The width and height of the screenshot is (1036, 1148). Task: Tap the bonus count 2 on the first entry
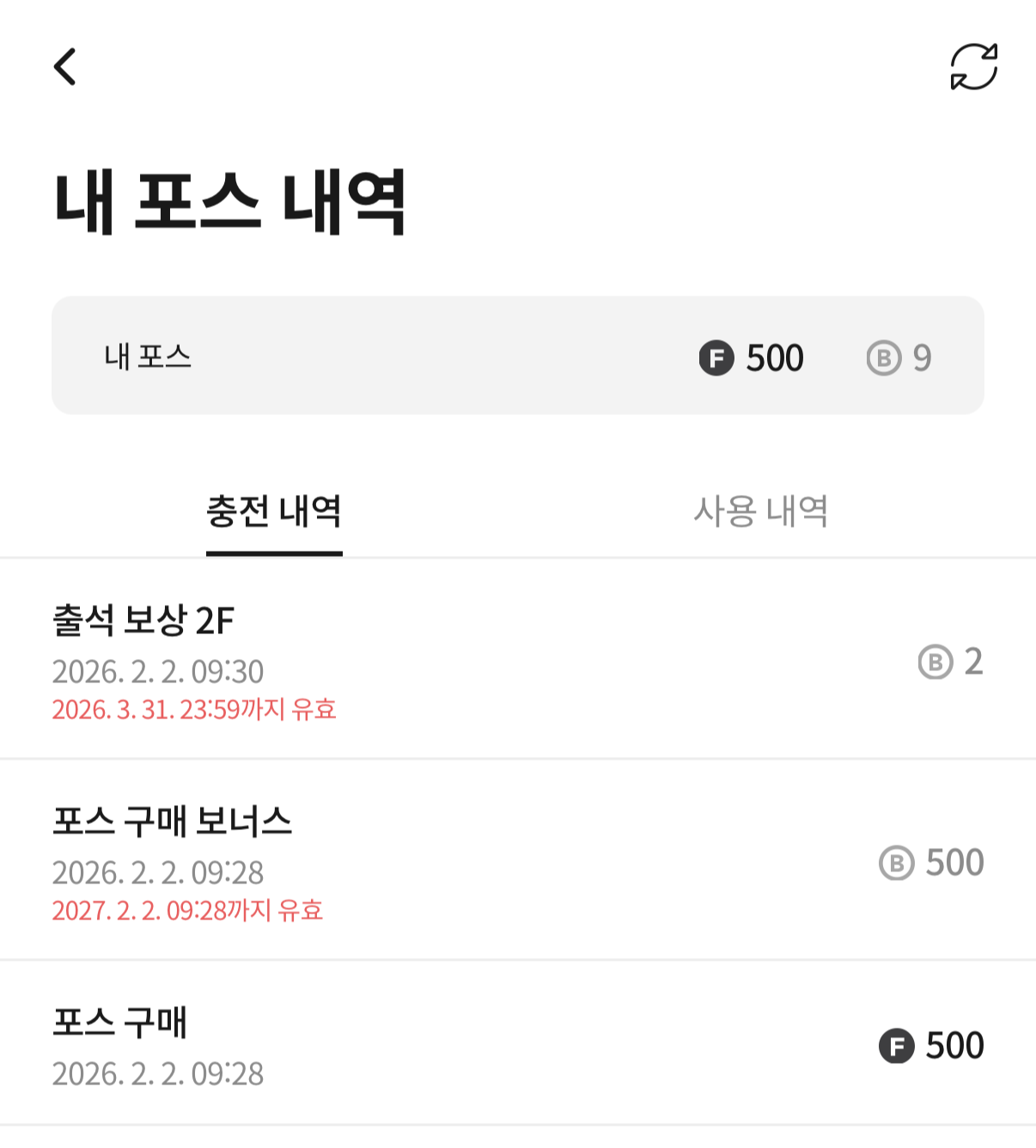point(976,660)
